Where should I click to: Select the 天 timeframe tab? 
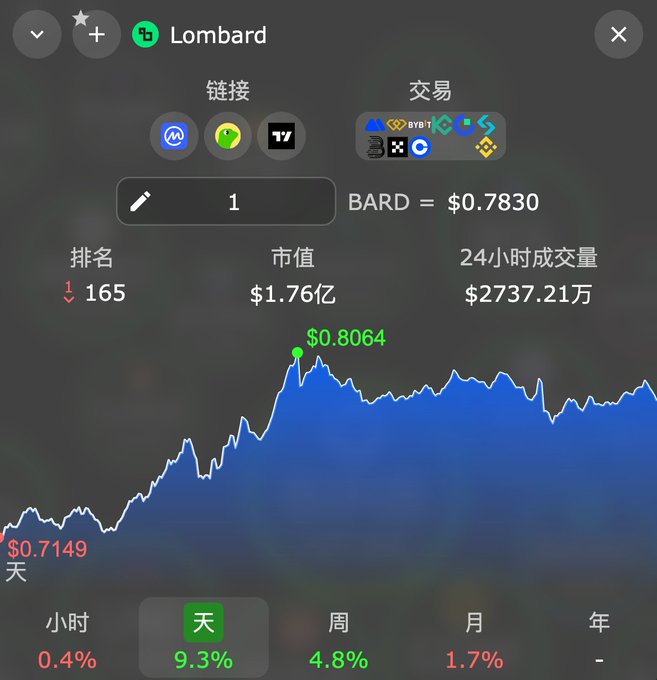[x=203, y=640]
